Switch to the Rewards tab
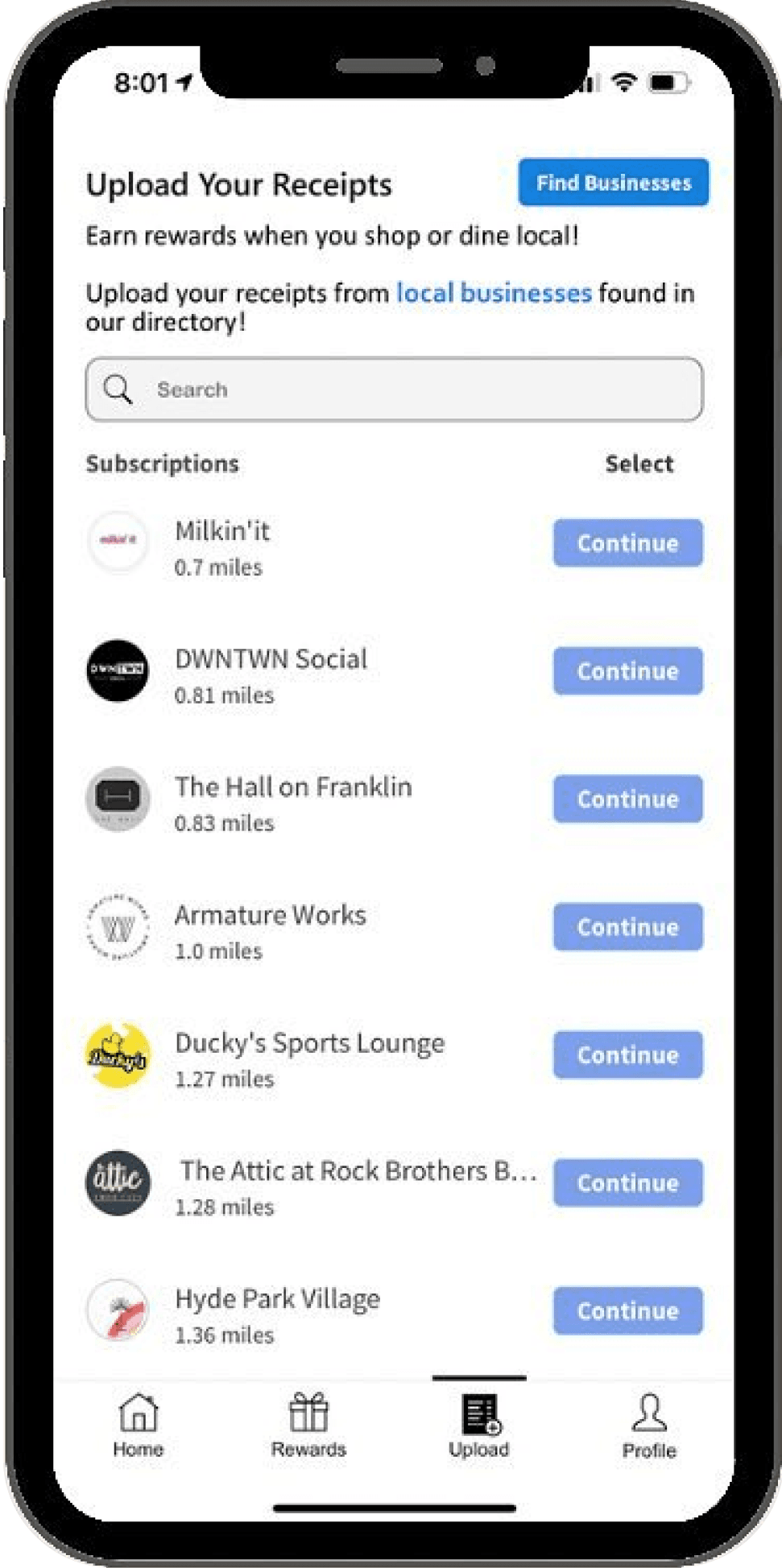Image resolution: width=782 pixels, height=1568 pixels. [308, 1426]
